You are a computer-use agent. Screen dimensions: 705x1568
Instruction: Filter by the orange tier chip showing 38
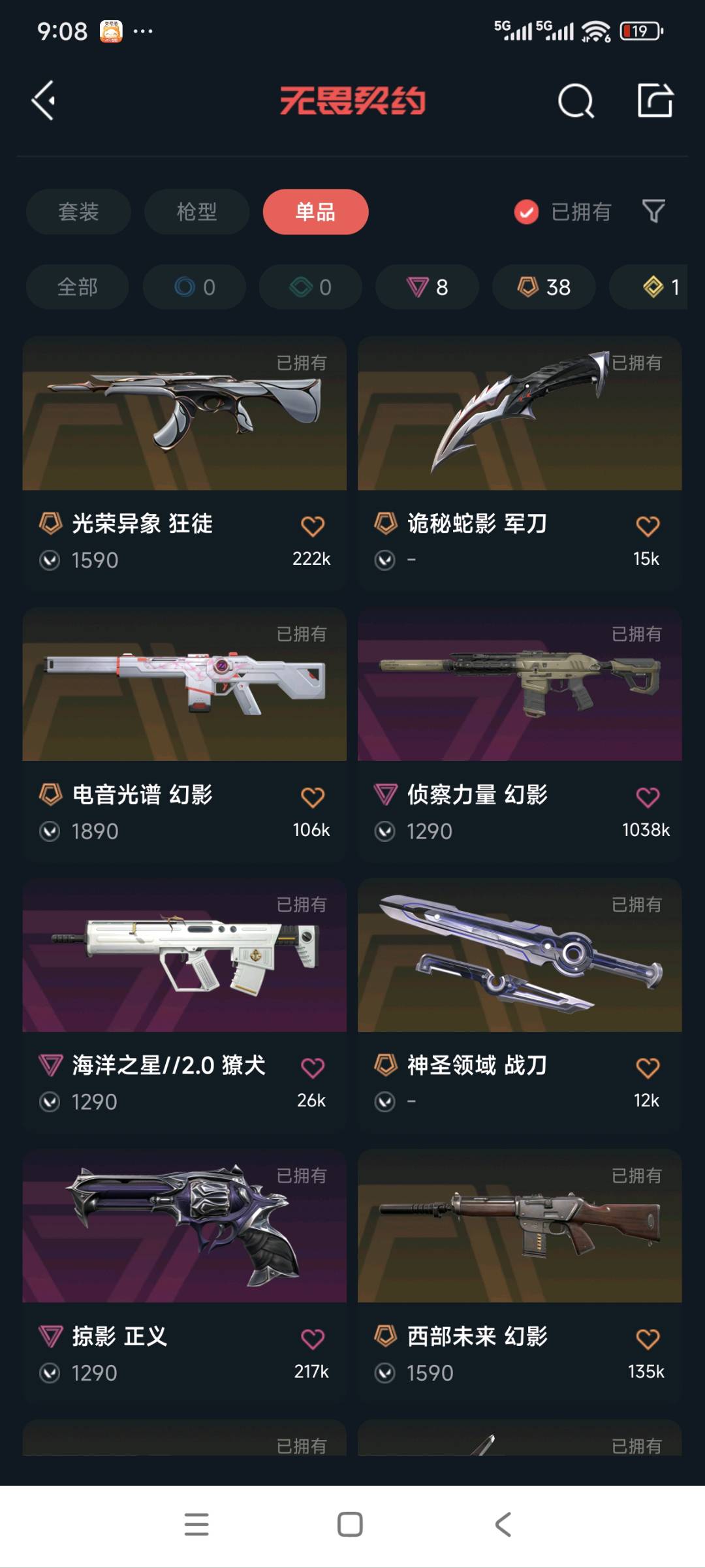point(544,287)
